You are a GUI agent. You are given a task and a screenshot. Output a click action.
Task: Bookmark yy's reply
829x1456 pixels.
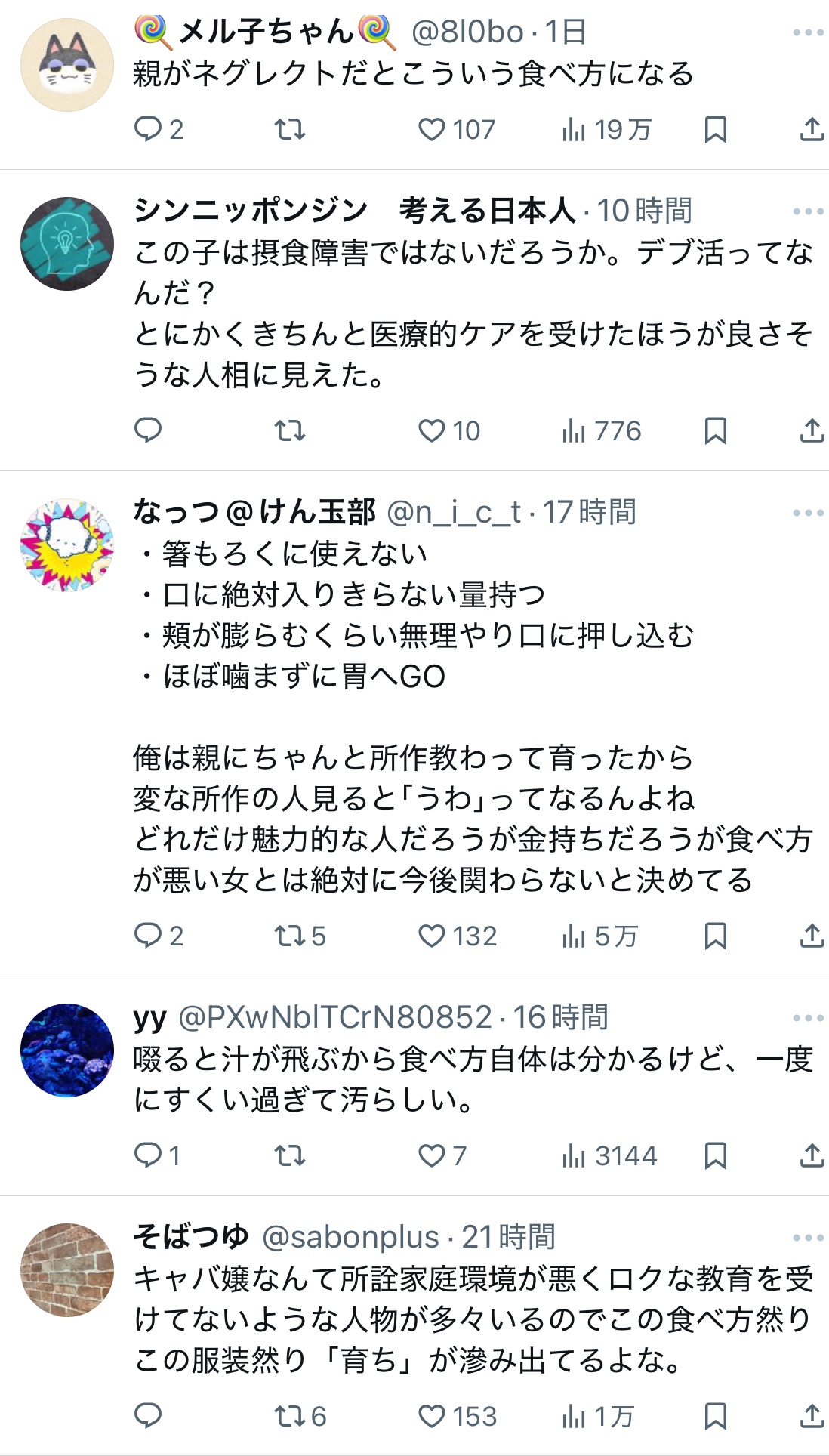coord(715,1155)
